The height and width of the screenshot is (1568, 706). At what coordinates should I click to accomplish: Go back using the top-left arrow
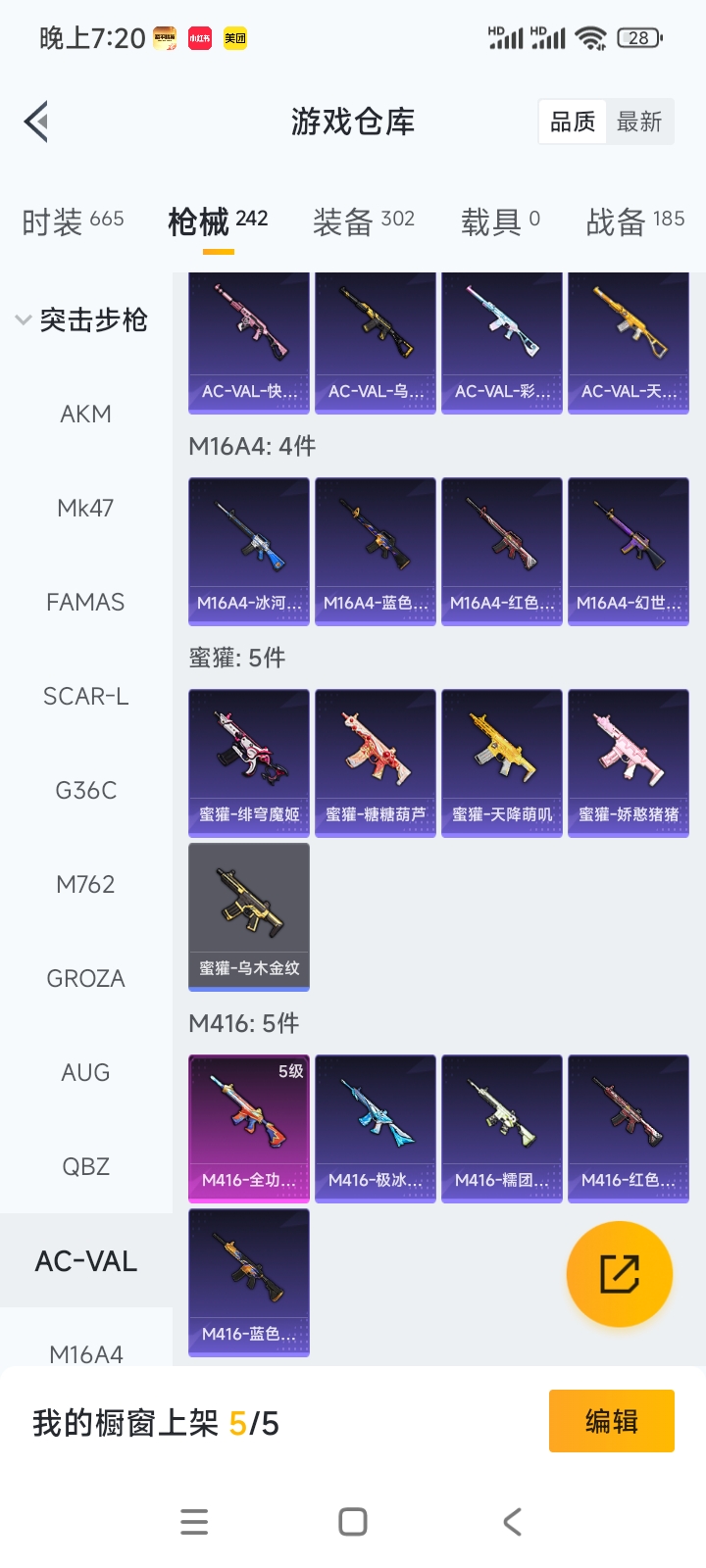(x=37, y=122)
